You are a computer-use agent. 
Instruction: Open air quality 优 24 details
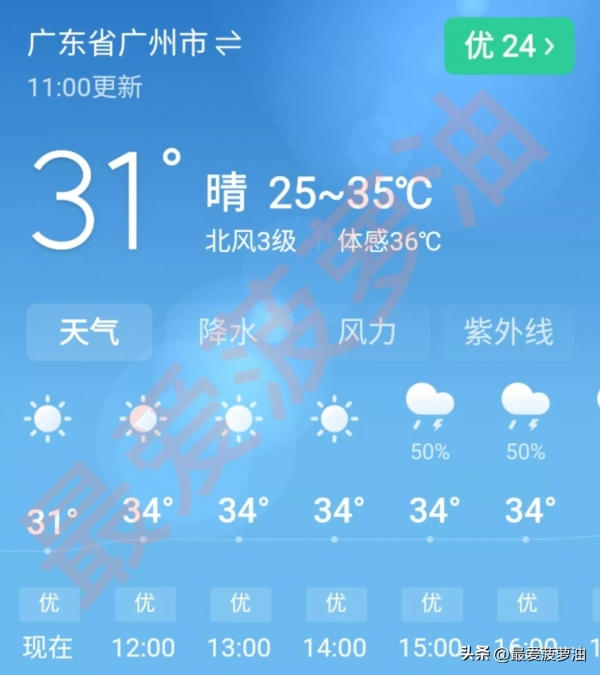509,46
